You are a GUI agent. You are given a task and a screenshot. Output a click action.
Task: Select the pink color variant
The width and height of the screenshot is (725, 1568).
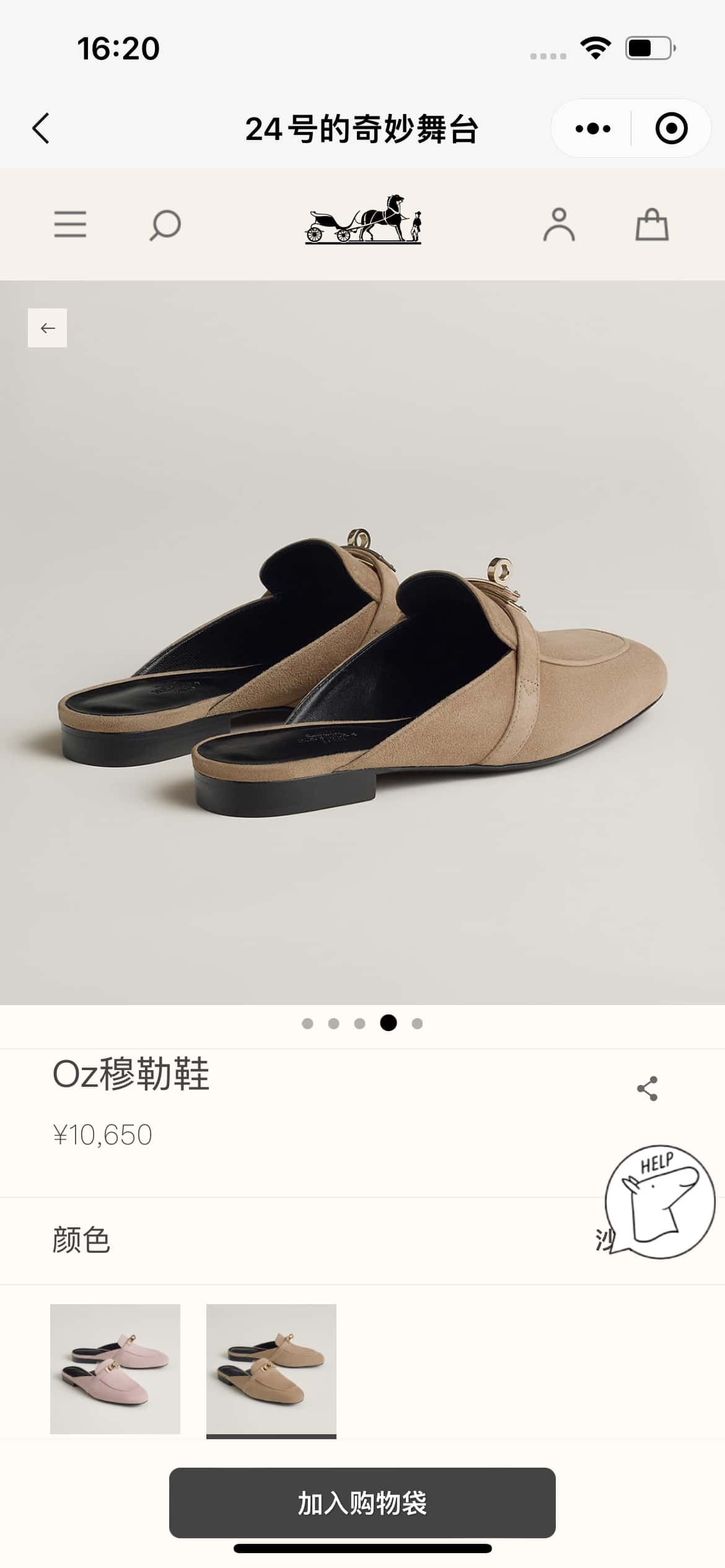click(115, 1369)
